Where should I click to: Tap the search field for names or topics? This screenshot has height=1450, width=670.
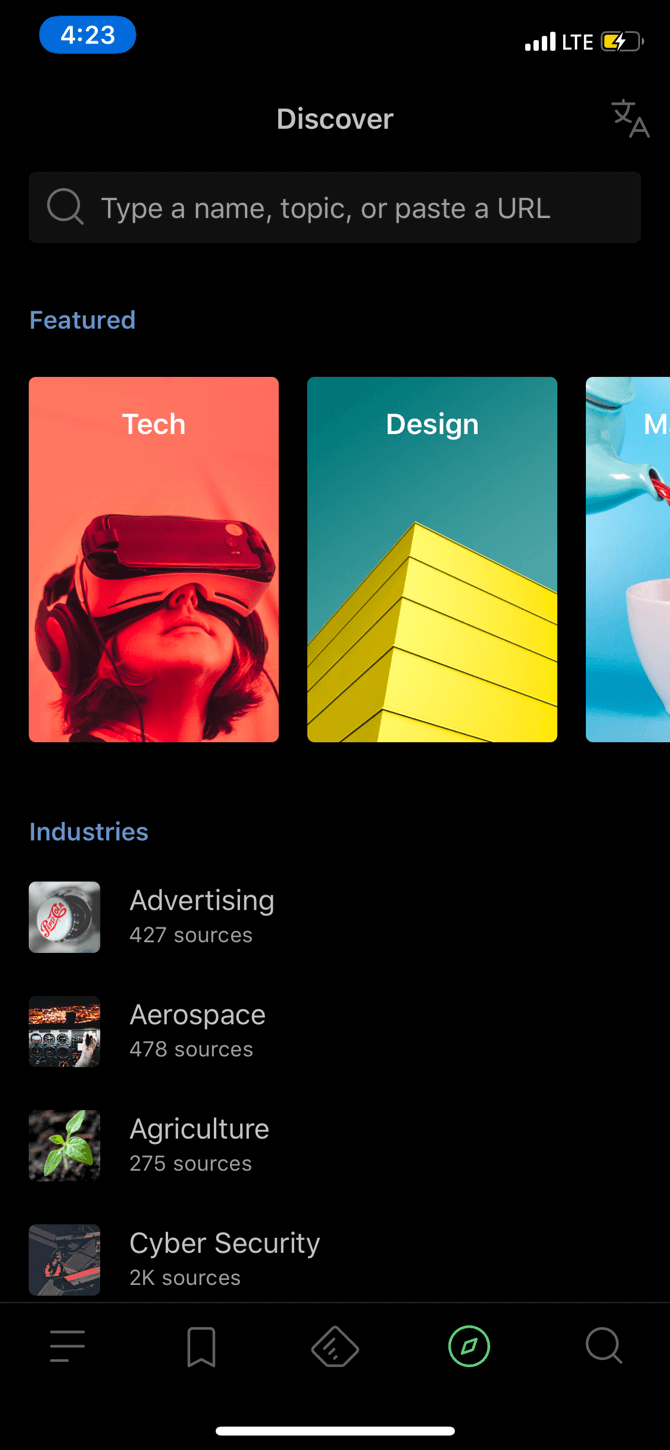coord(334,208)
